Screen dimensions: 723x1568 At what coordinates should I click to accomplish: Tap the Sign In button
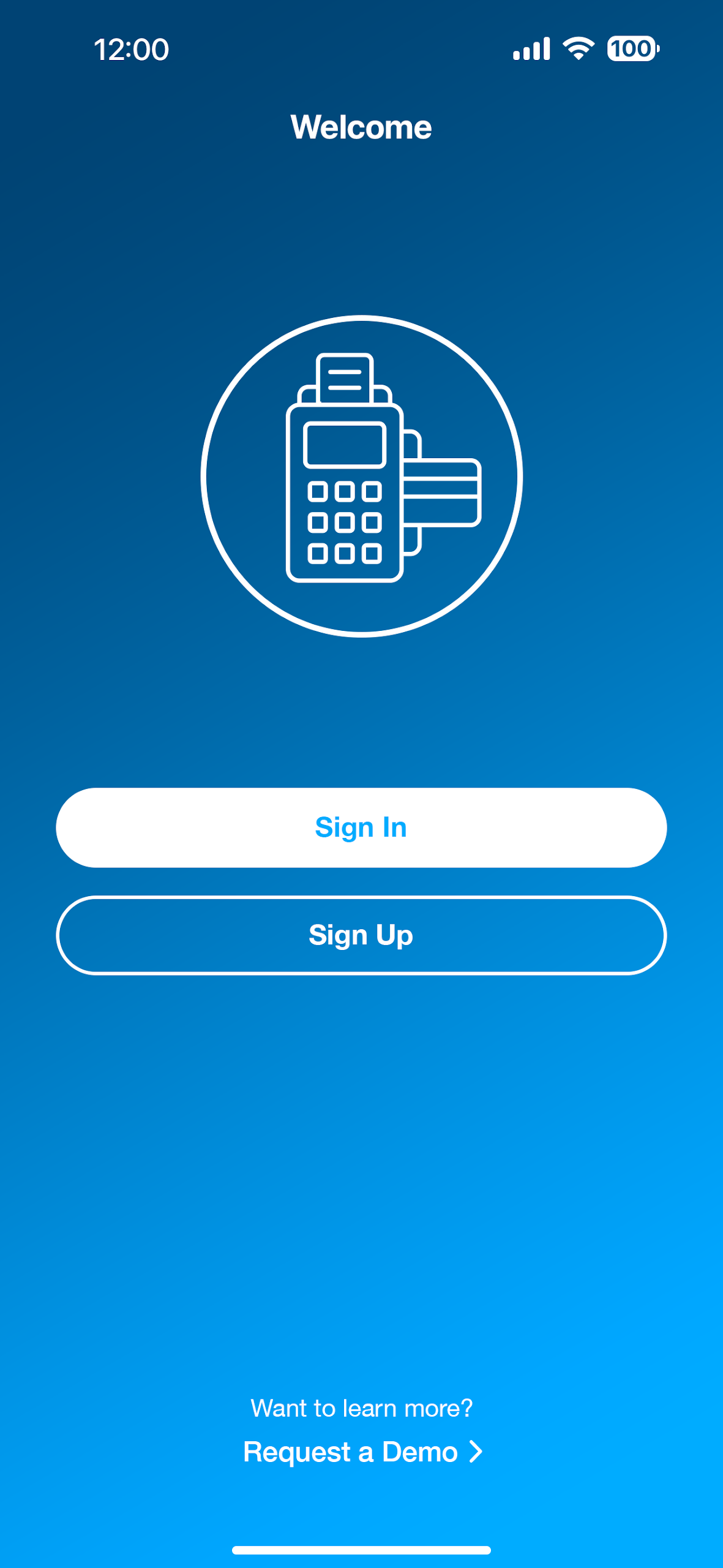pos(361,827)
